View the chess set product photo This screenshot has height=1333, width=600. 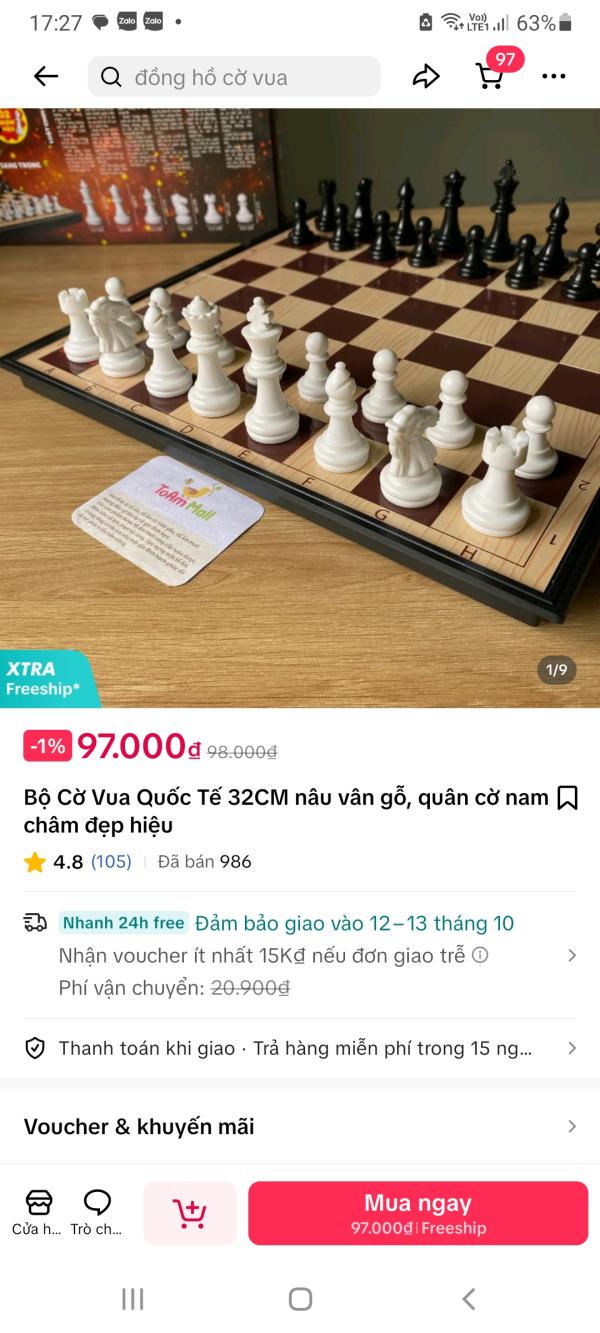pos(300,400)
